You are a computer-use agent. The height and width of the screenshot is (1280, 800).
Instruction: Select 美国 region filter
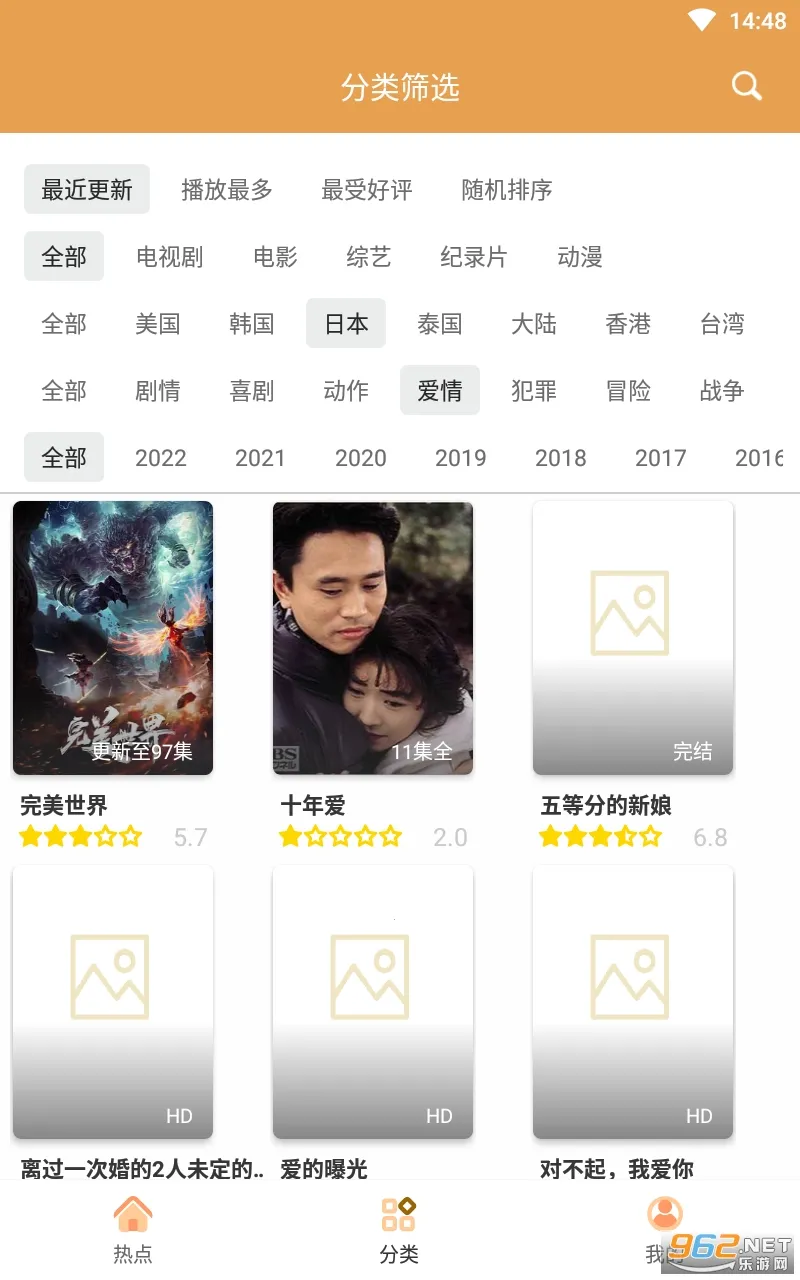point(157,324)
